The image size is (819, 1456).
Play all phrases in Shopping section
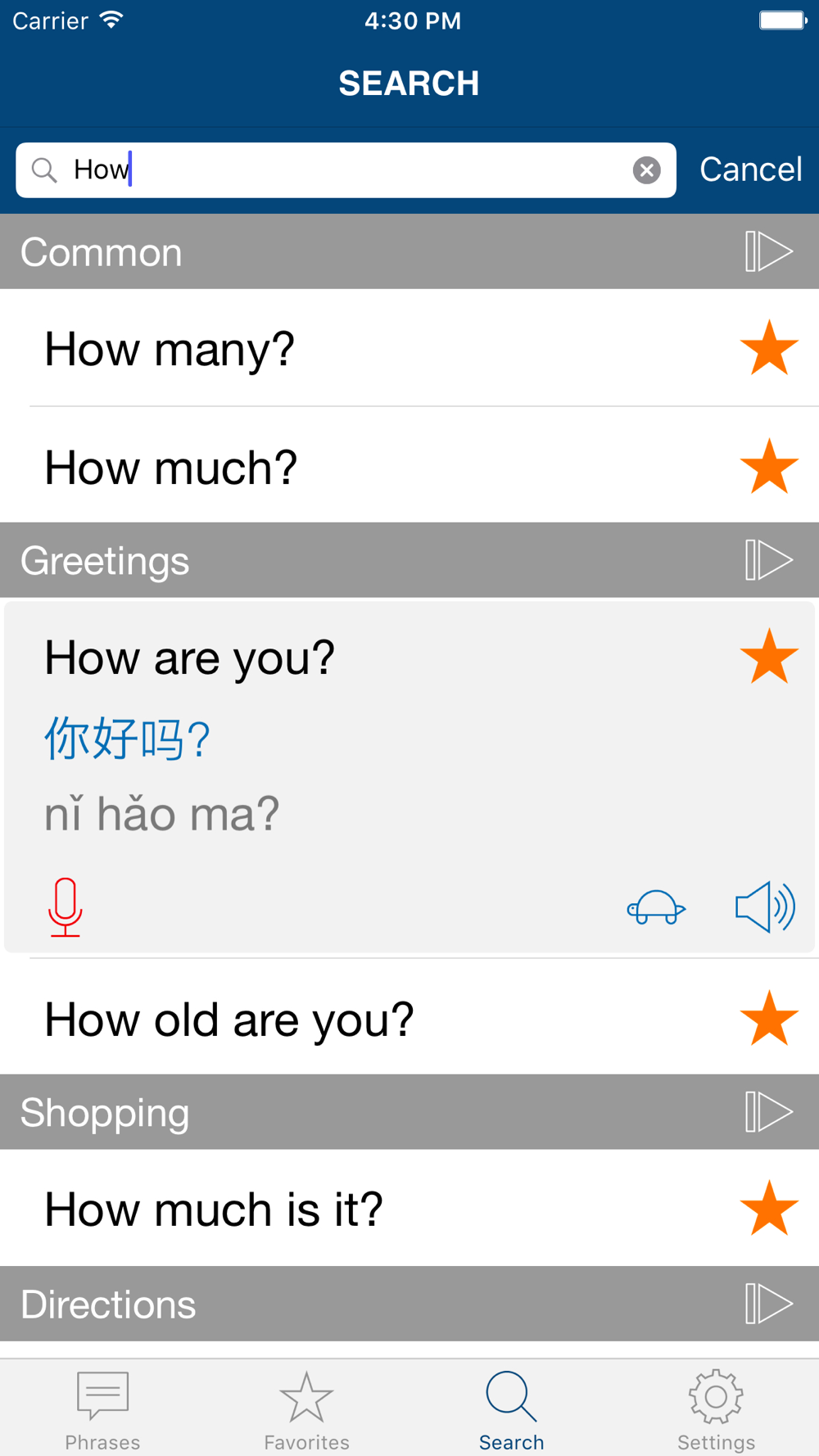point(768,1112)
